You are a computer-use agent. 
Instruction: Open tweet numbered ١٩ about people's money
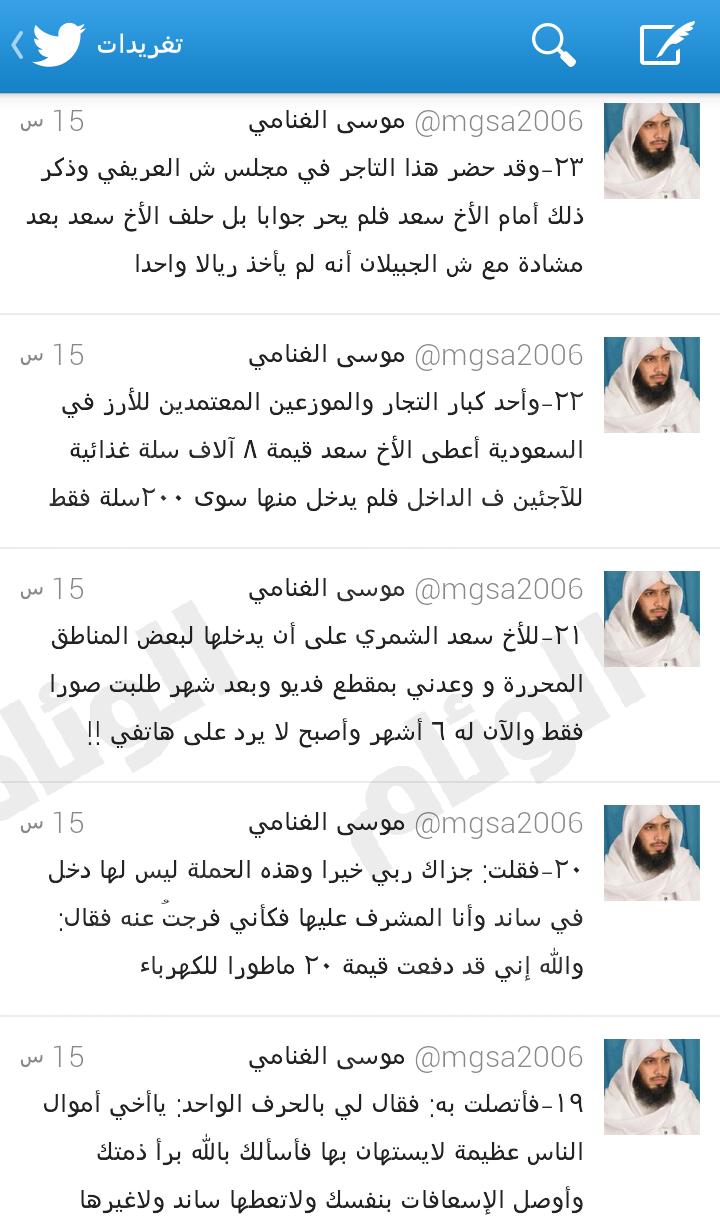(x=360, y=1120)
